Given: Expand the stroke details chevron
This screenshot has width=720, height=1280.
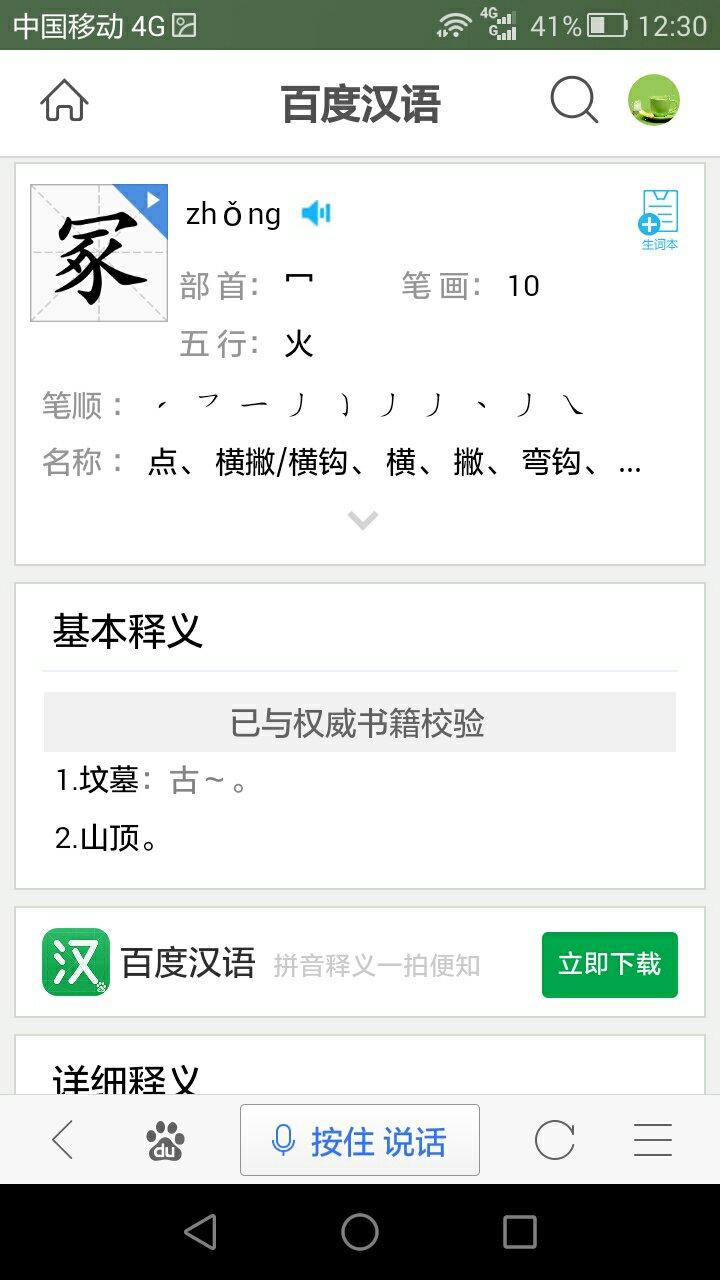Looking at the screenshot, I should pos(362,520).
